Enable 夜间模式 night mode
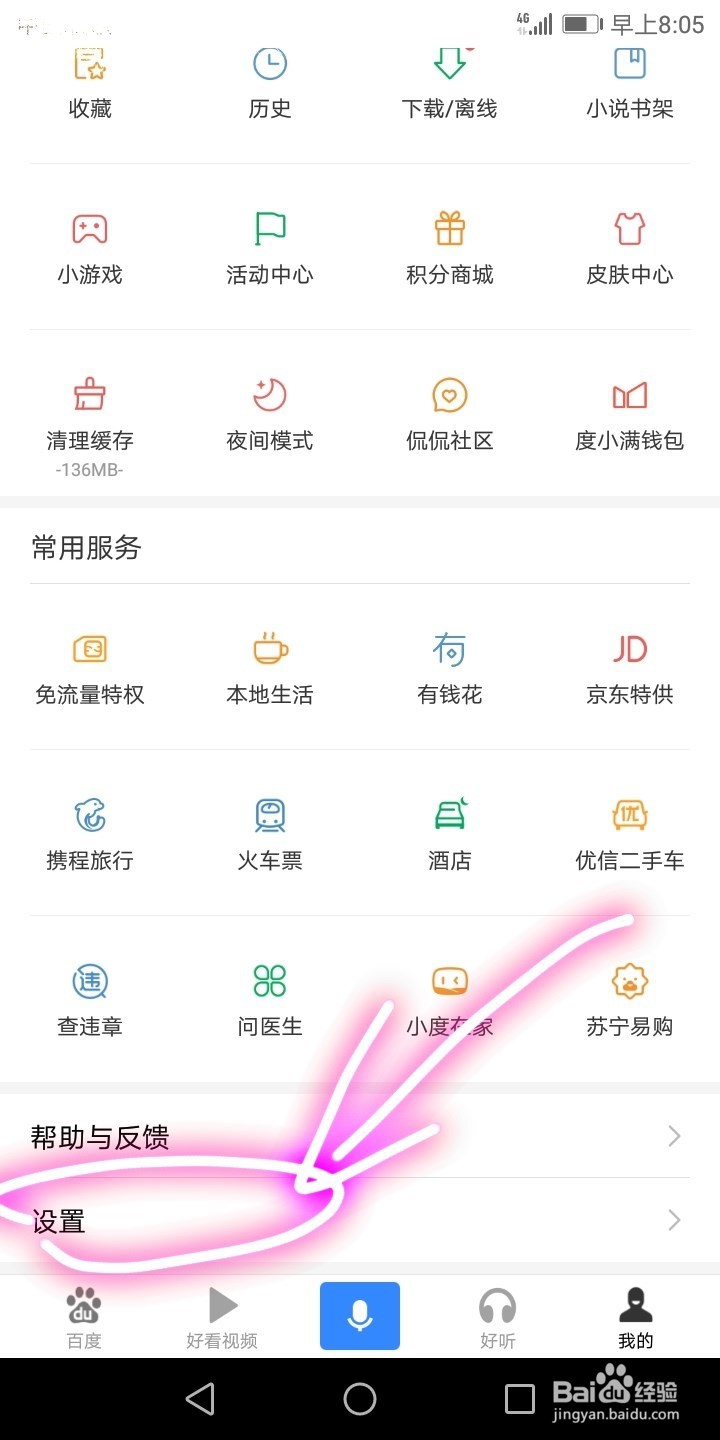 click(x=270, y=415)
